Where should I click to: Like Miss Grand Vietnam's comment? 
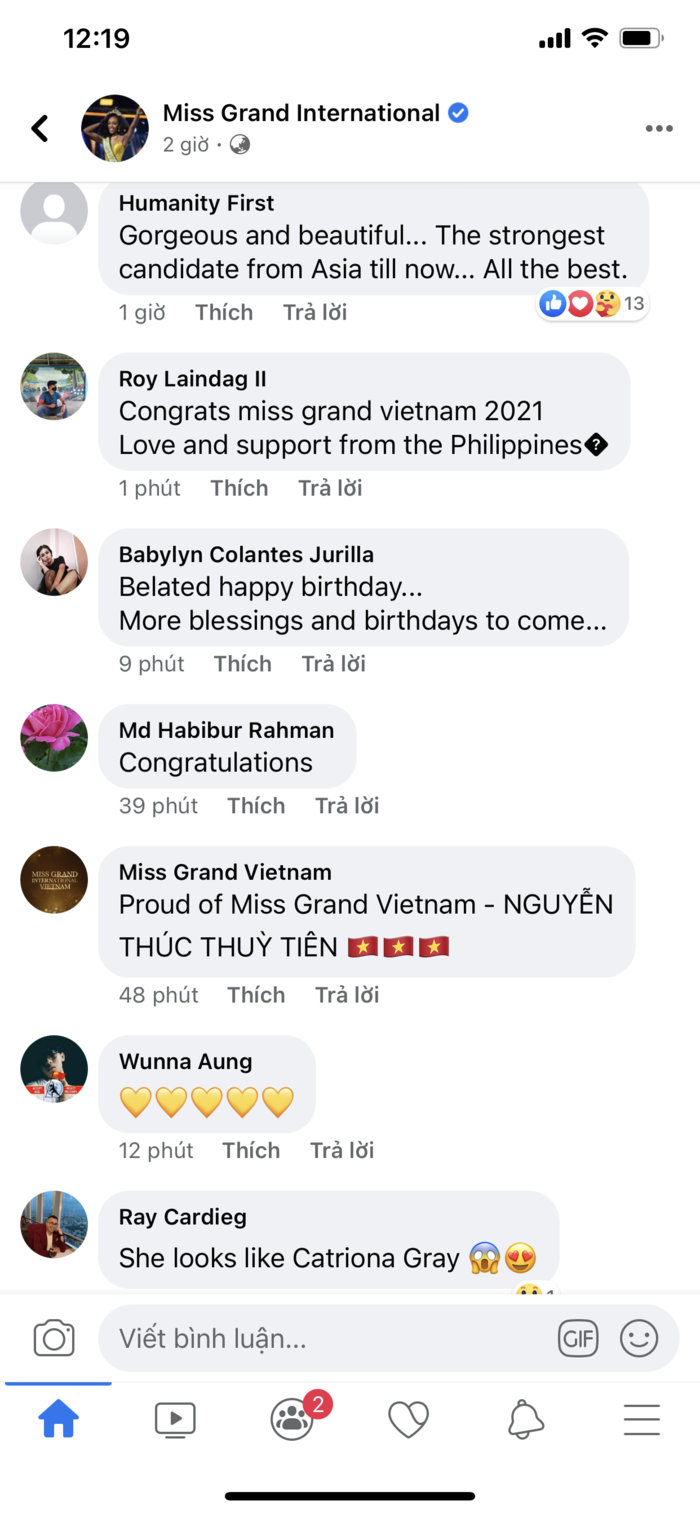coord(256,995)
